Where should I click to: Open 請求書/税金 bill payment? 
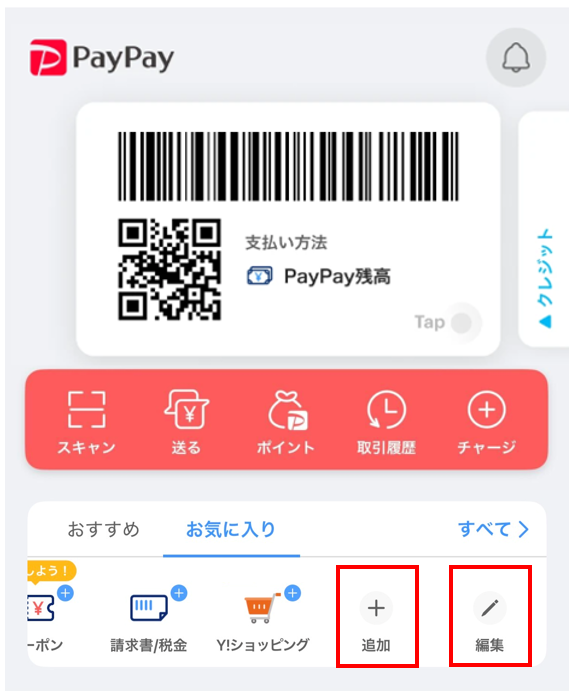149,619
